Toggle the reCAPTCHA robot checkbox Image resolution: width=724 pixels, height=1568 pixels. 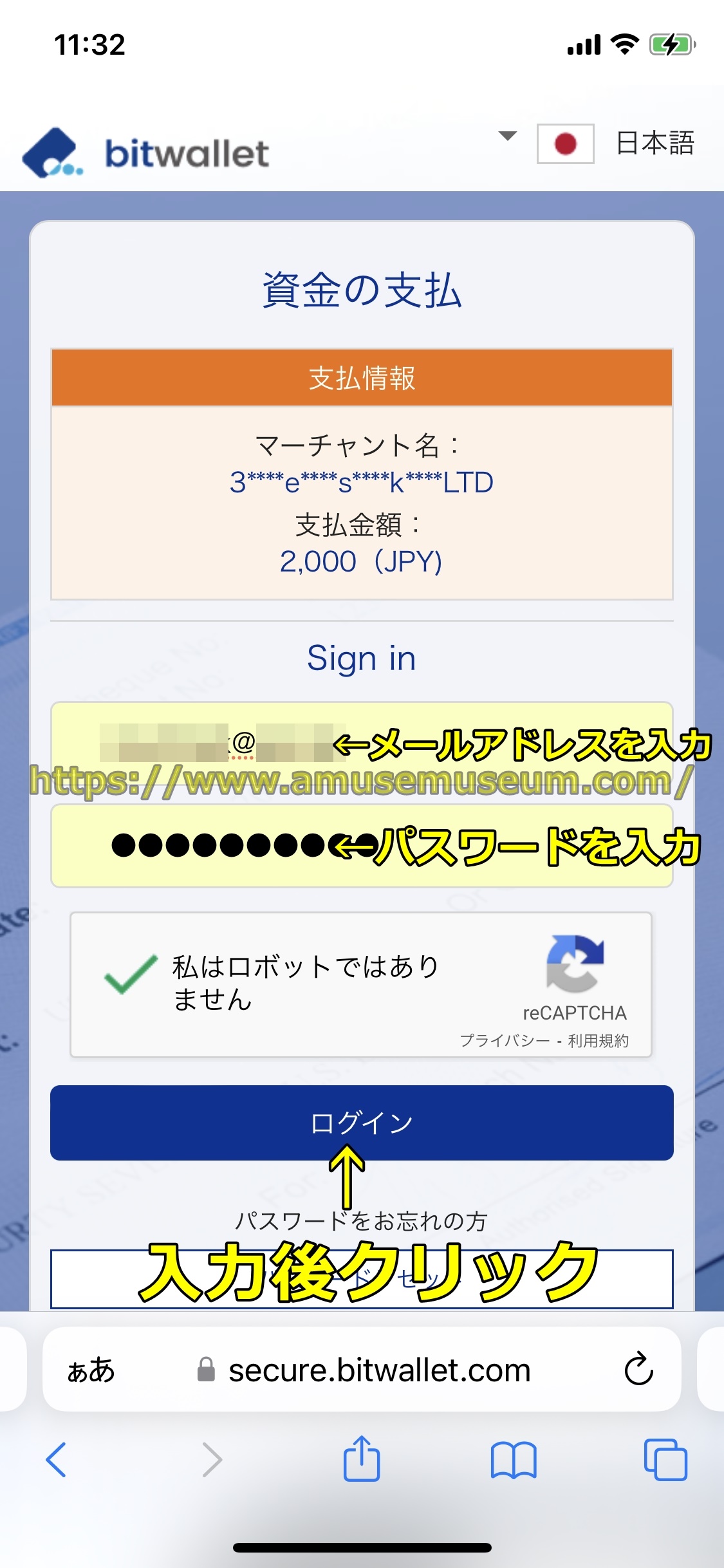[131, 974]
